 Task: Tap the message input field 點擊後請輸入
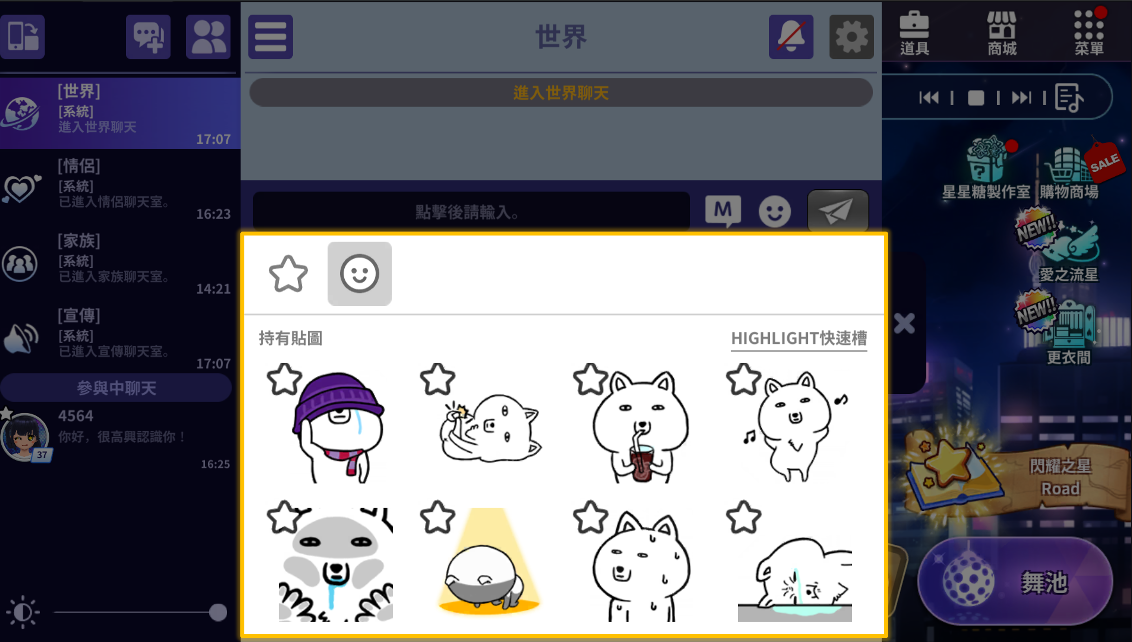tap(471, 212)
